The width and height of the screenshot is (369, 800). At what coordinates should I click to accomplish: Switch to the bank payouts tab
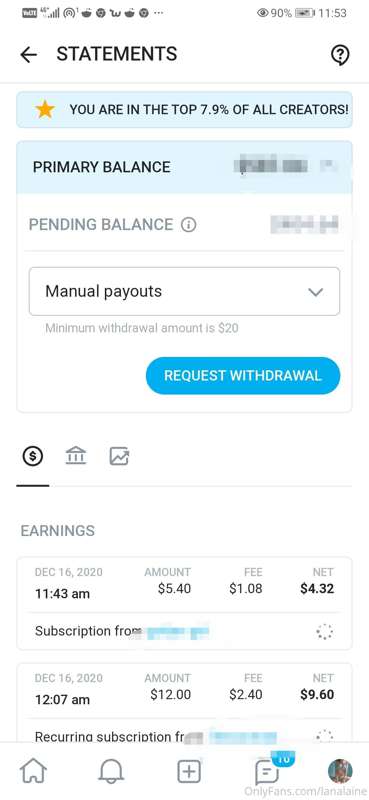point(76,456)
